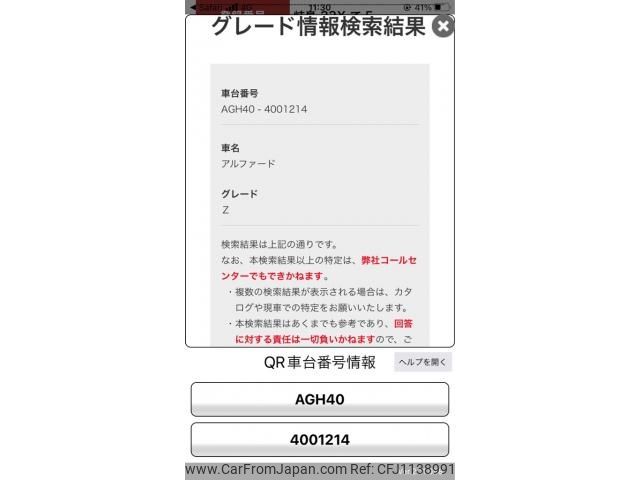This screenshot has width=640, height=480.
Task: Close the grade search results dialog
Action: [x=443, y=27]
